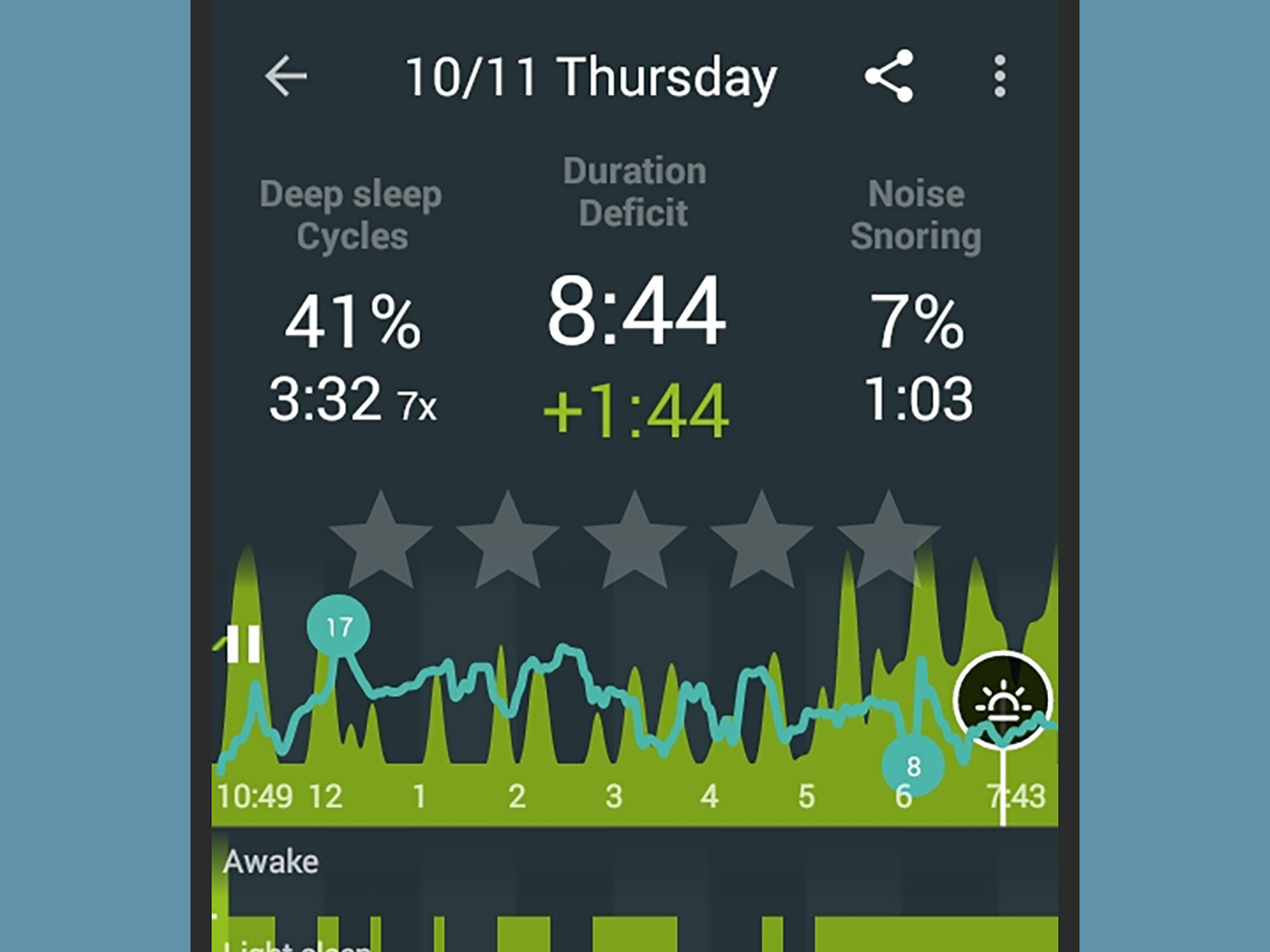This screenshot has width=1270, height=952.
Task: Share this sleep record
Action: click(889, 76)
